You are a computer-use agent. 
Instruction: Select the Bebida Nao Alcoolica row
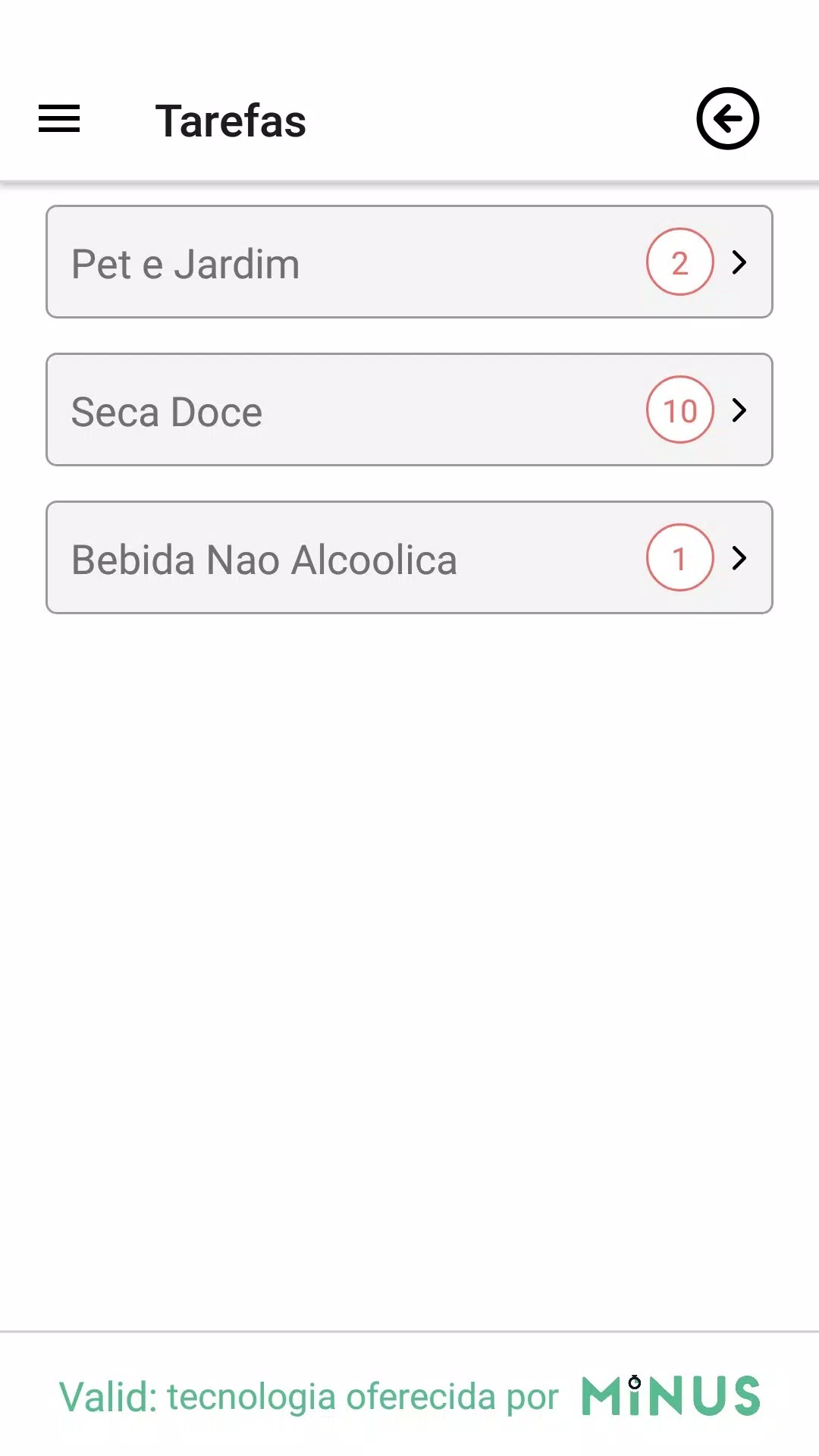(409, 557)
